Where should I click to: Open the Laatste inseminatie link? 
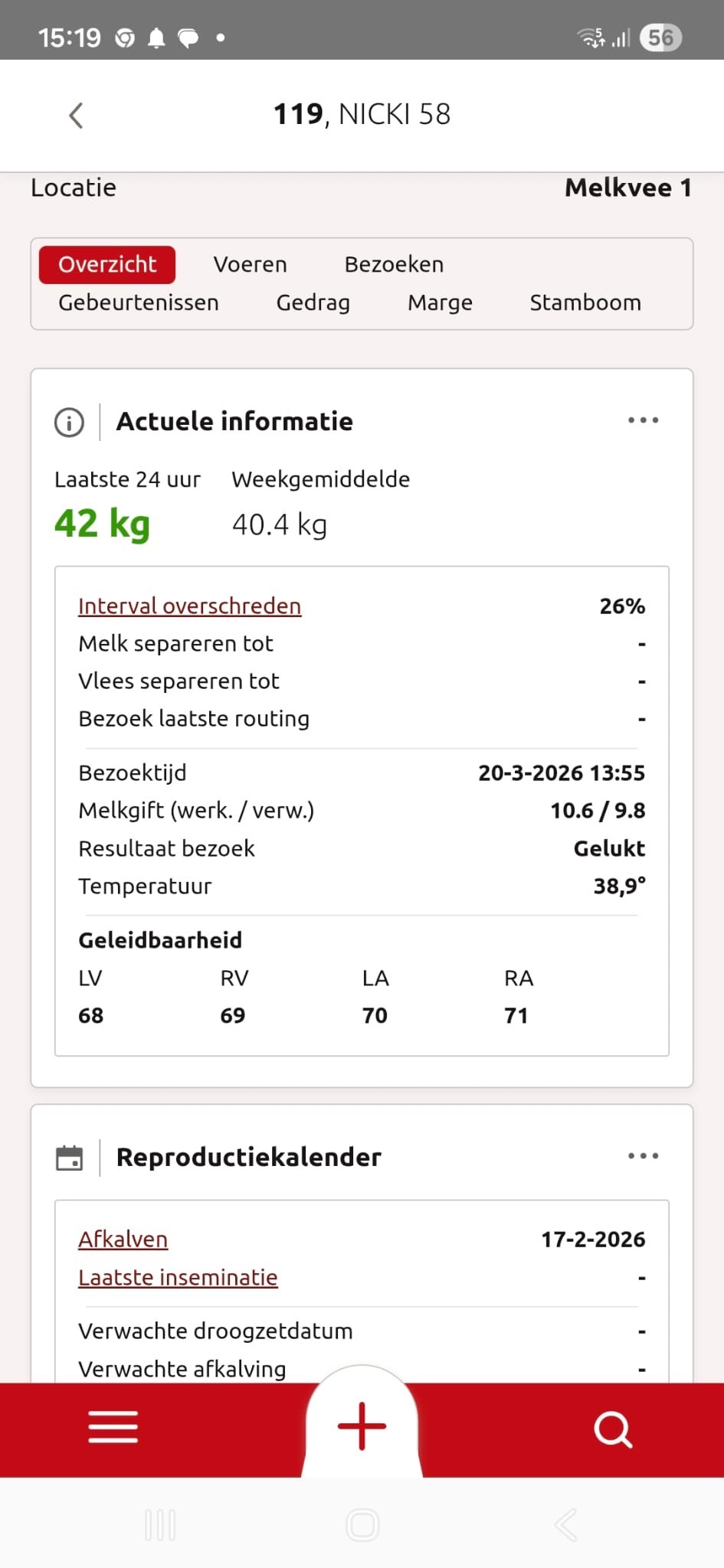tap(178, 1277)
